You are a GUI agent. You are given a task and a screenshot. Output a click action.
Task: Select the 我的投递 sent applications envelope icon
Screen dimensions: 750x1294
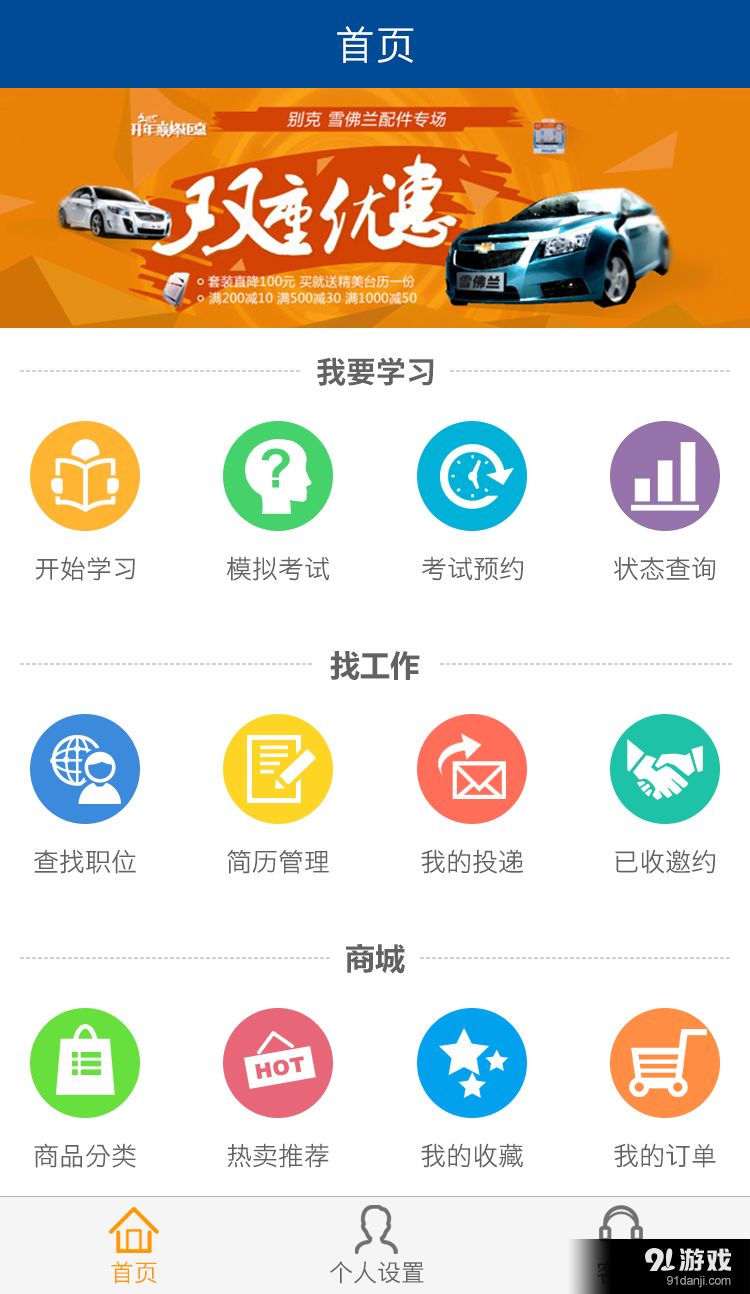pyautogui.click(x=472, y=769)
